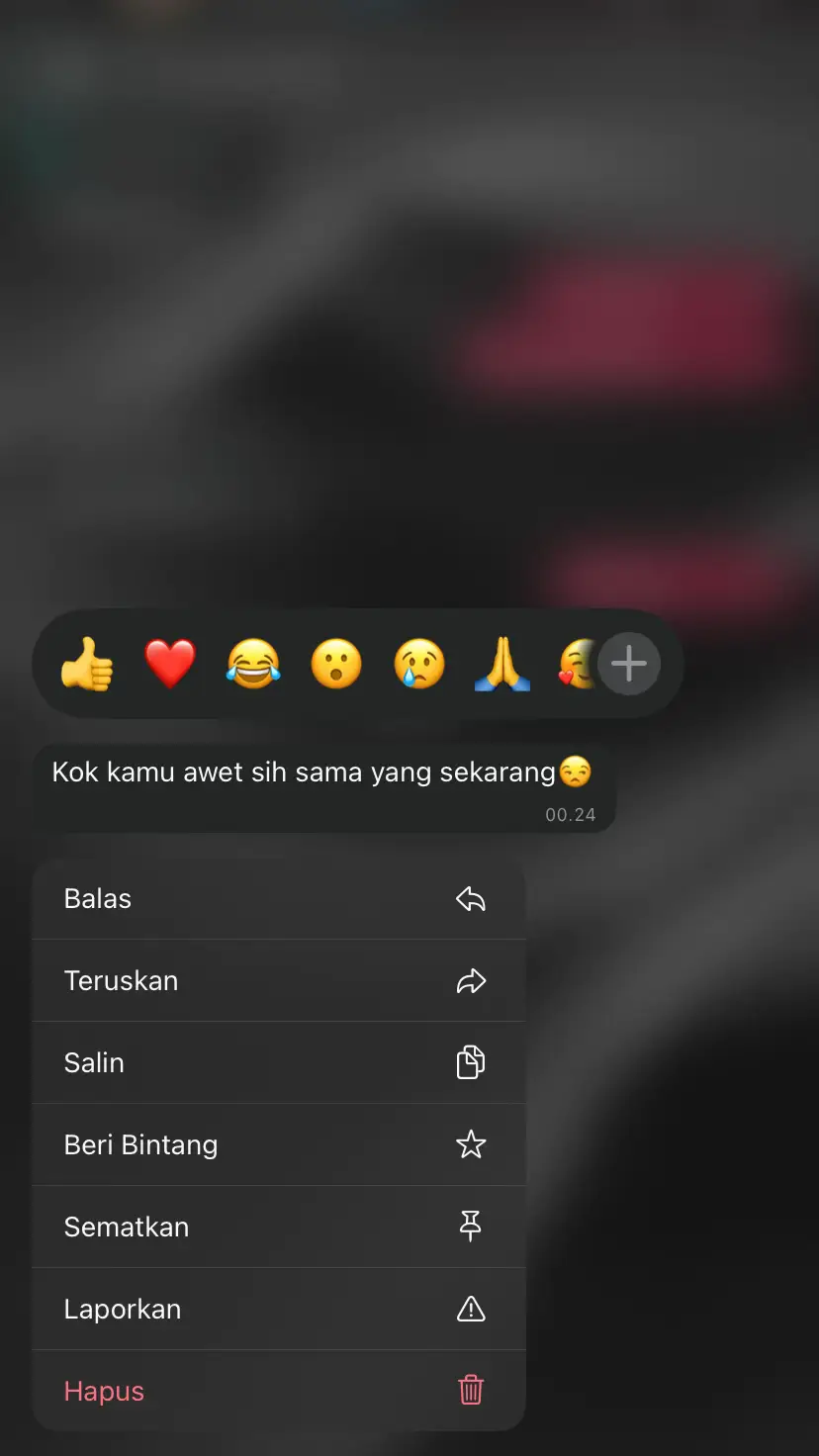React with the crying face emoji
819x1456 pixels.
click(x=419, y=664)
